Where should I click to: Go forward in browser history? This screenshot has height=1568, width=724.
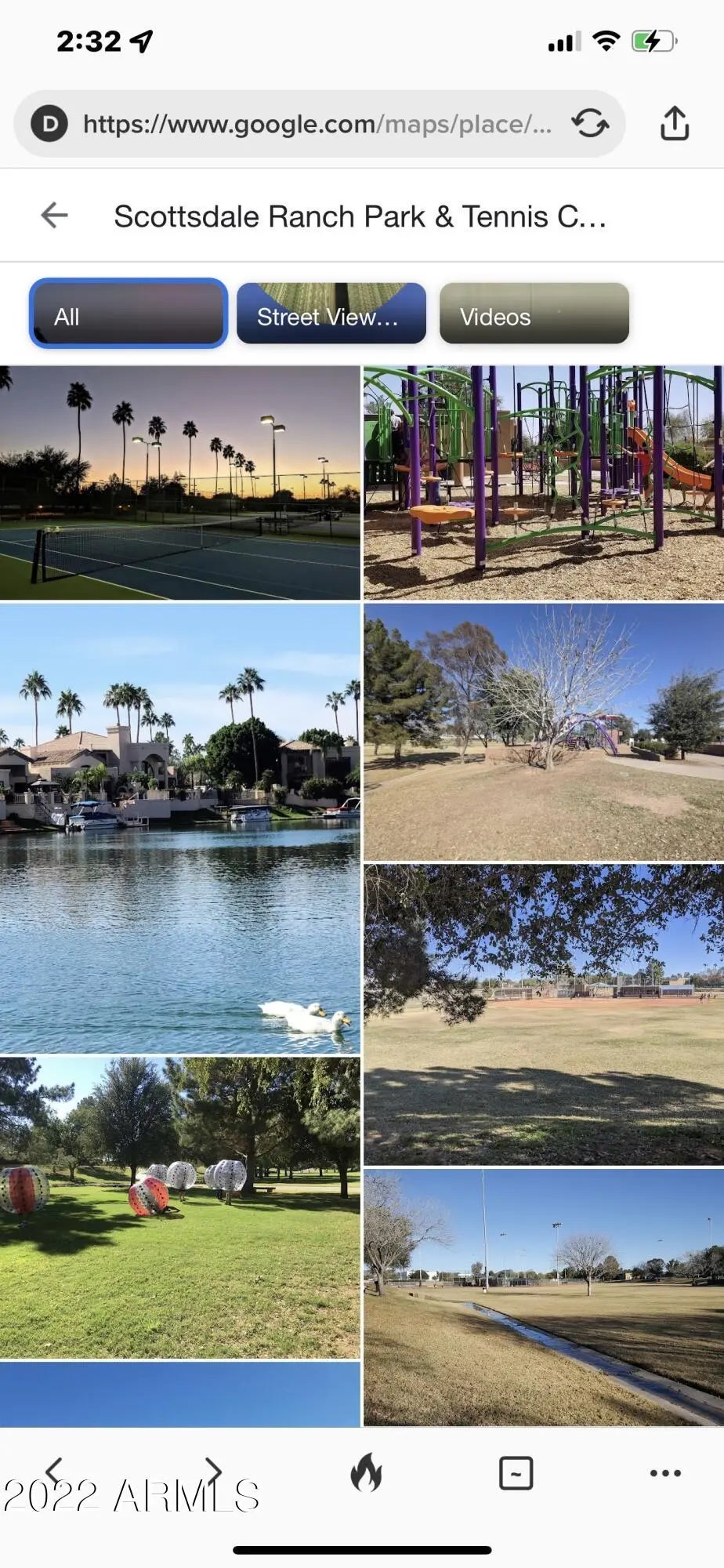213,1469
